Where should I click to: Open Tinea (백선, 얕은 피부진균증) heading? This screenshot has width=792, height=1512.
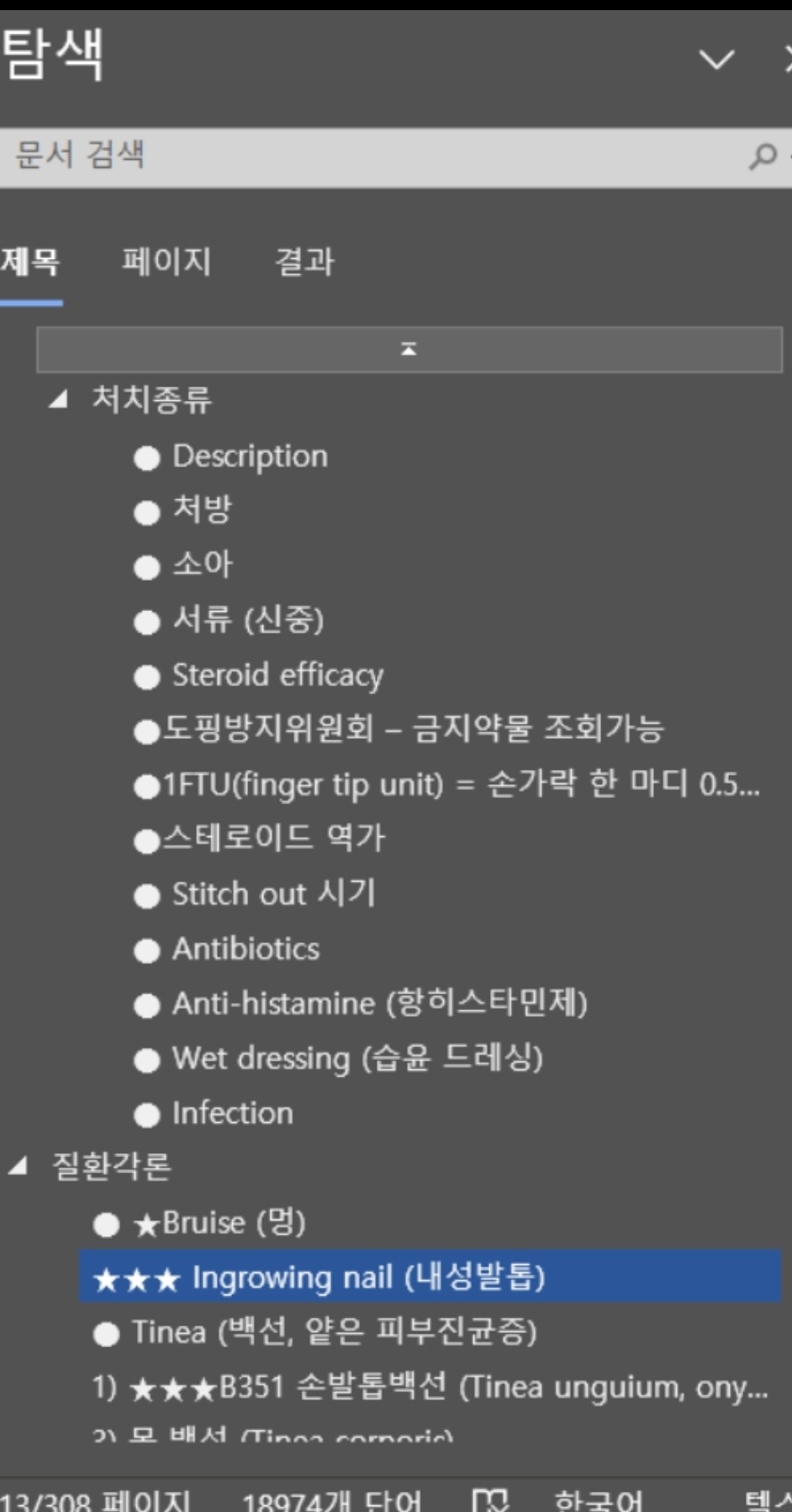pos(333,1332)
